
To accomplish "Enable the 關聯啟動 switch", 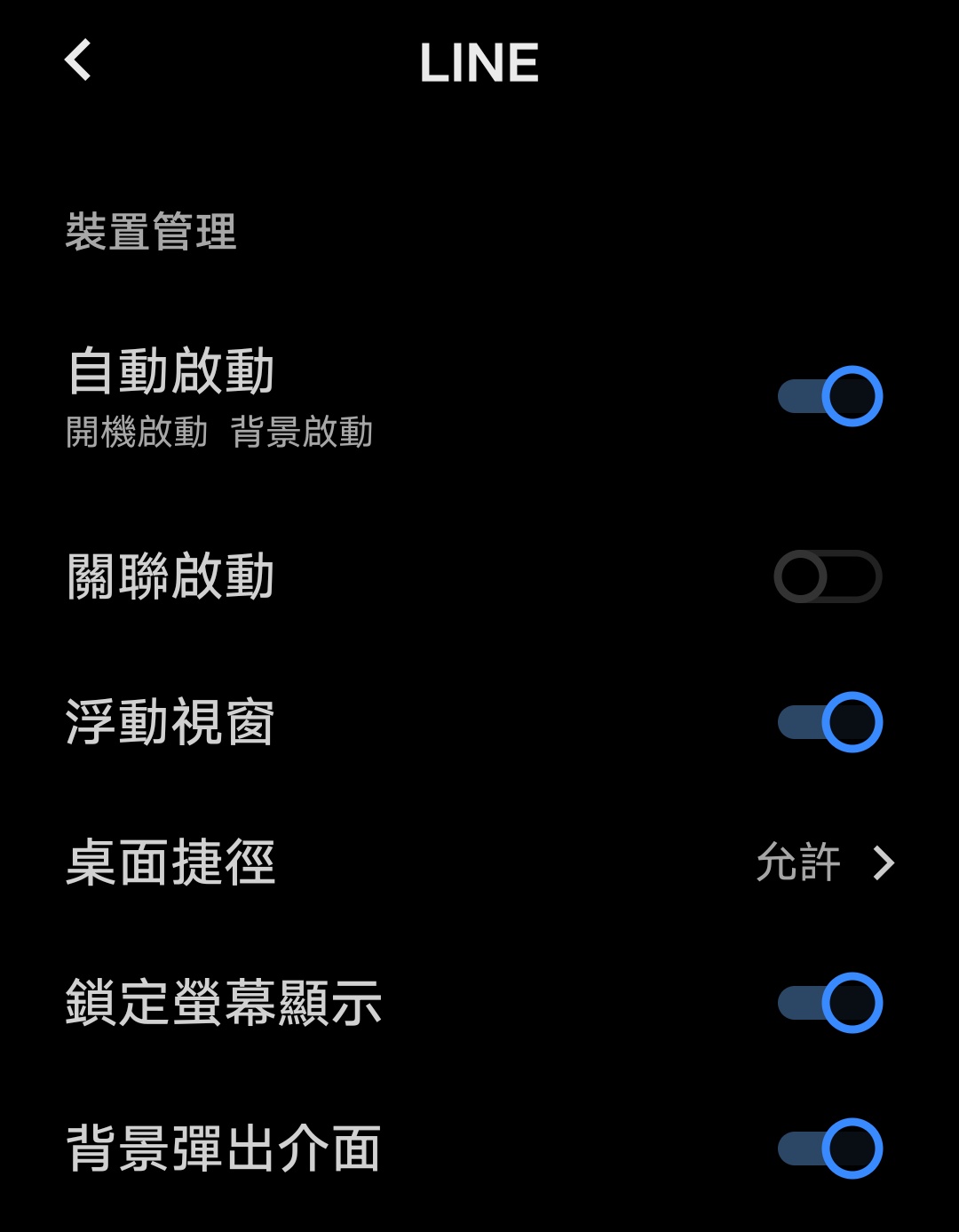I will (828, 576).
